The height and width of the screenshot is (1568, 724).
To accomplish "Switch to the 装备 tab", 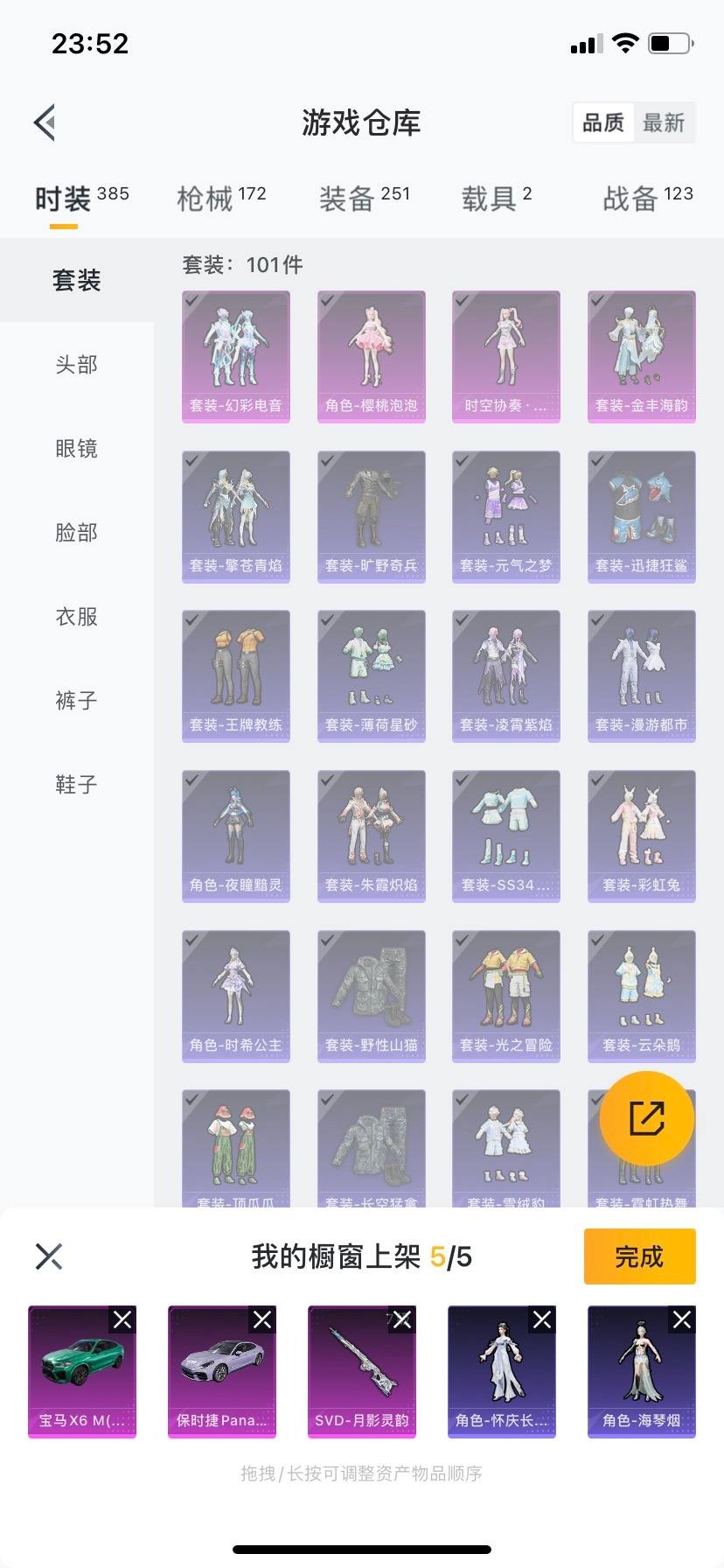I will pos(364,199).
